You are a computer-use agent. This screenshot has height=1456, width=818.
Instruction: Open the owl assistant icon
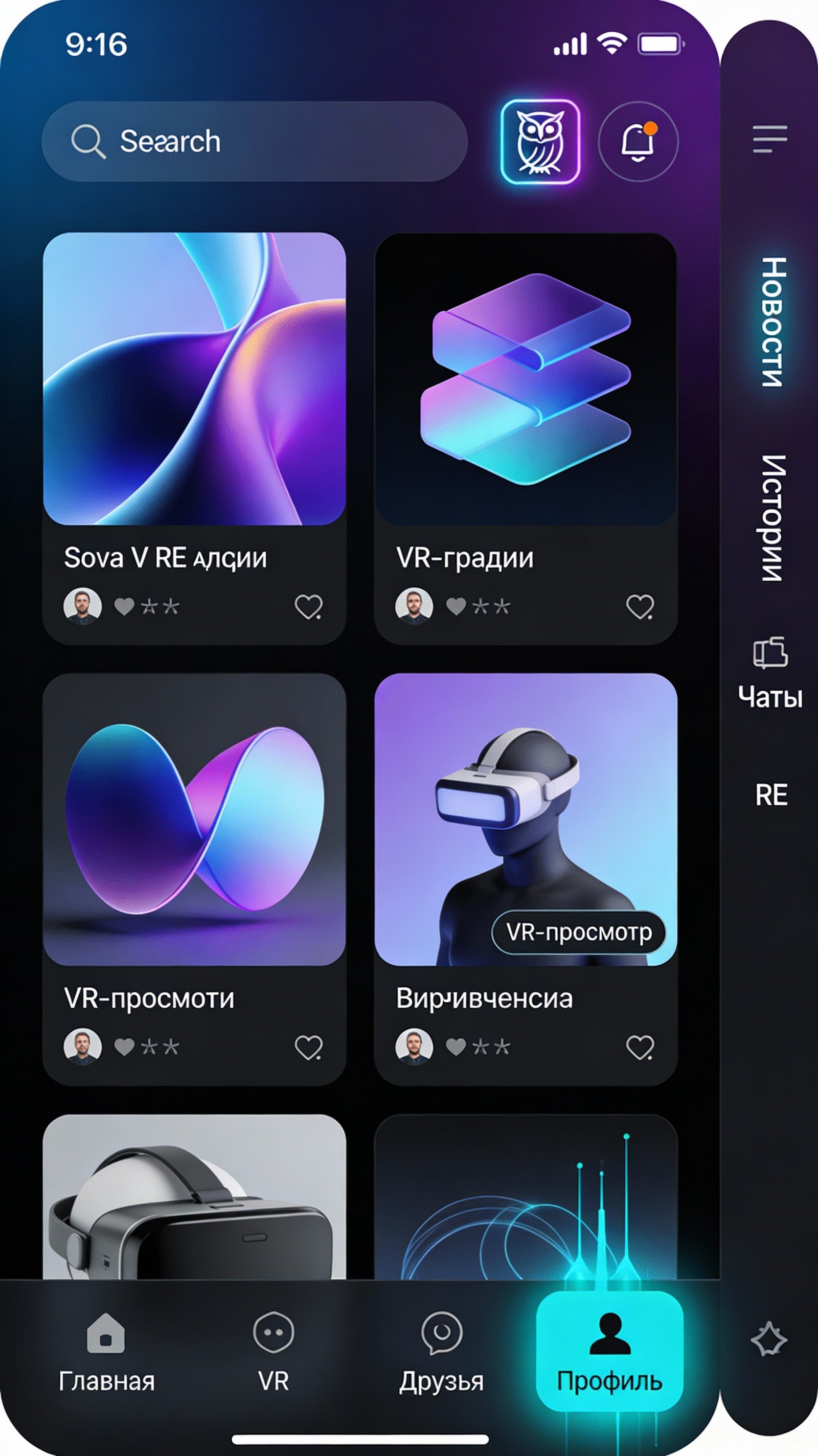tap(540, 142)
